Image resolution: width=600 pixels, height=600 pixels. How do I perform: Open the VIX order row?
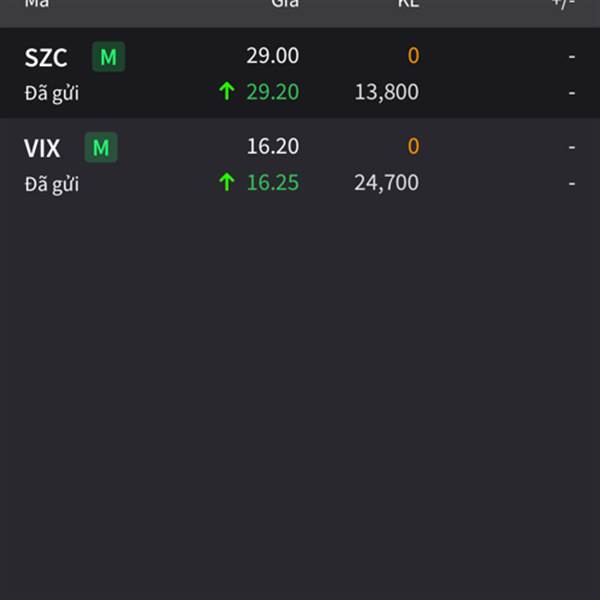click(x=300, y=165)
